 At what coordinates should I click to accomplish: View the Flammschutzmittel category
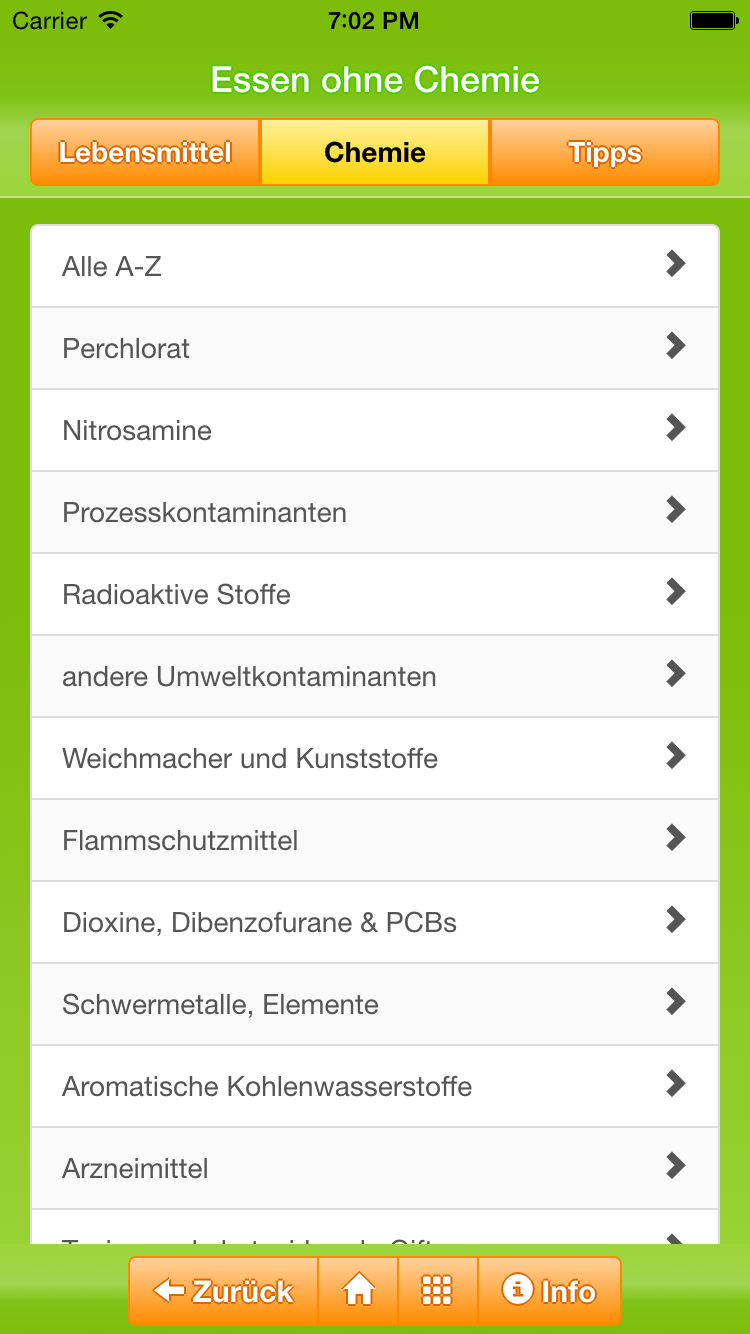[375, 840]
